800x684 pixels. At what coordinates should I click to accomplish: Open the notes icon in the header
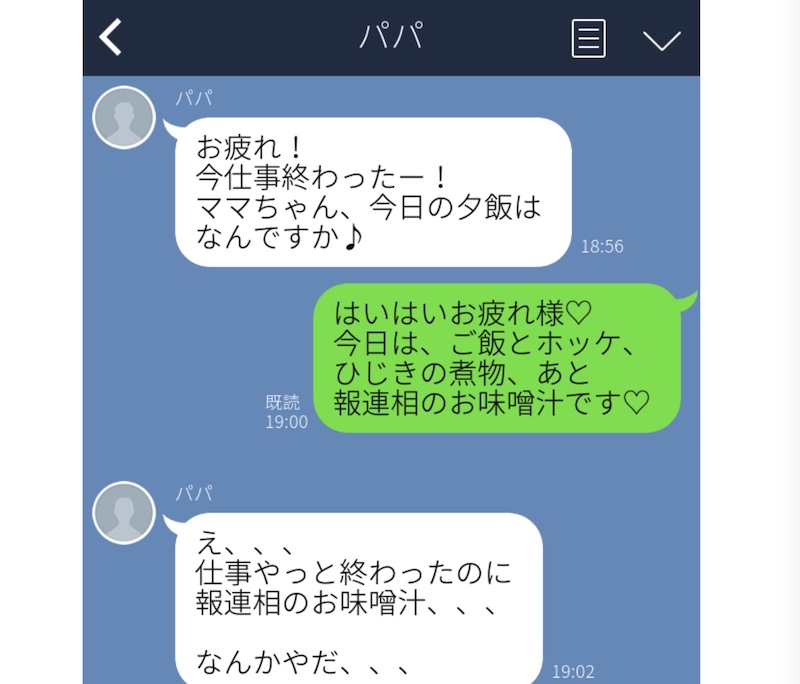coord(588,39)
